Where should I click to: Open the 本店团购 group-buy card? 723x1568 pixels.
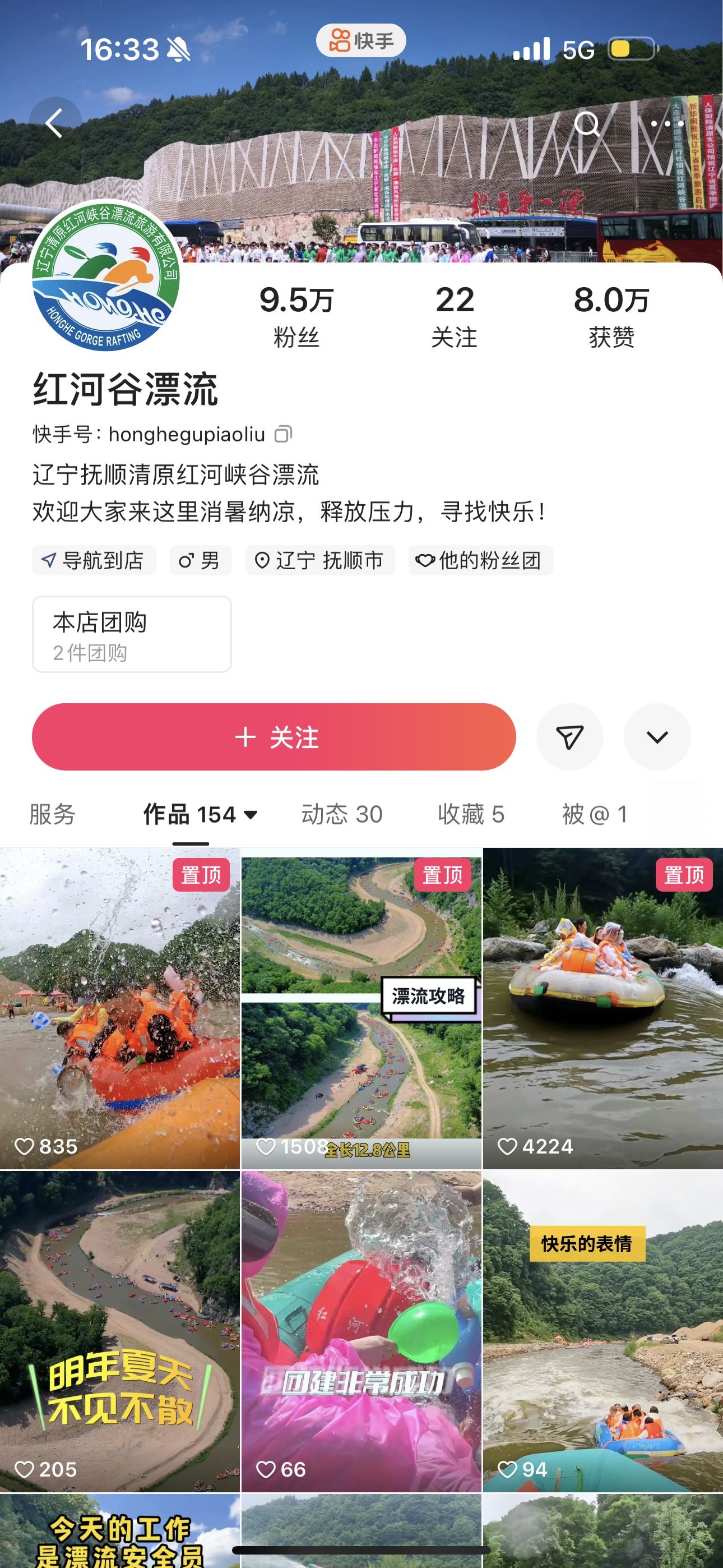click(x=132, y=634)
